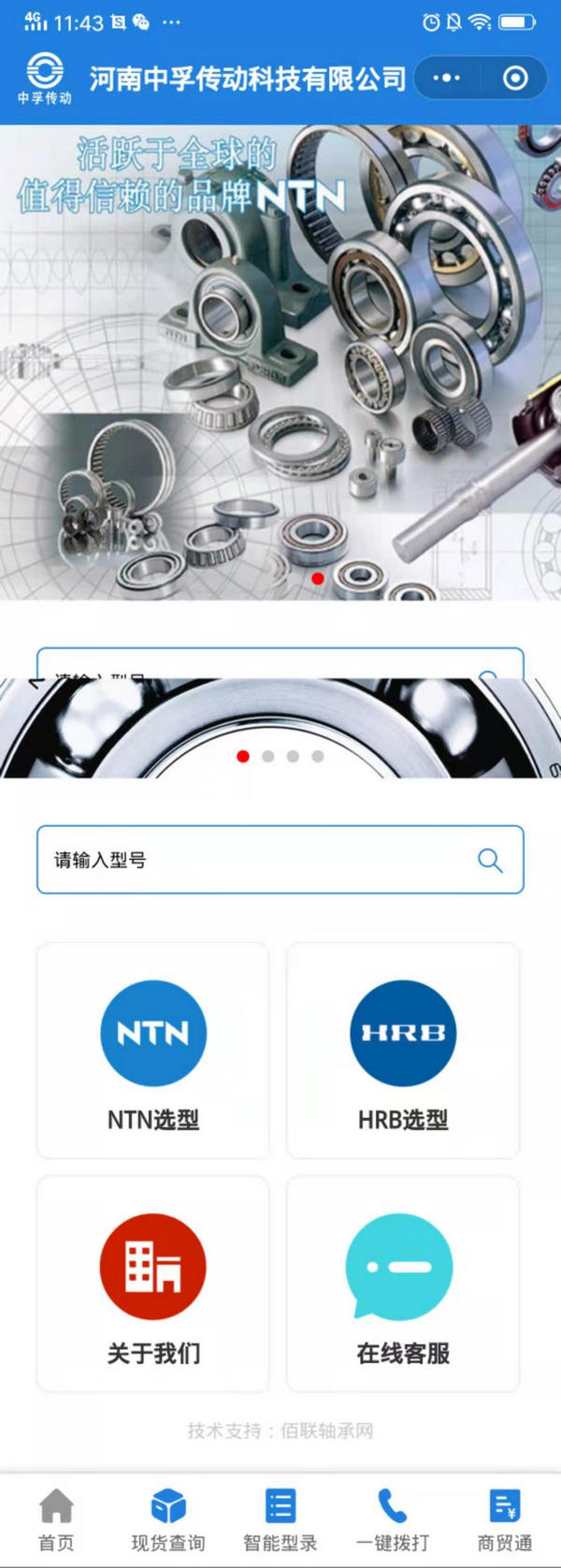Open the mini program more options menu
Viewport: 561px width, 1568px height.
pos(447,79)
